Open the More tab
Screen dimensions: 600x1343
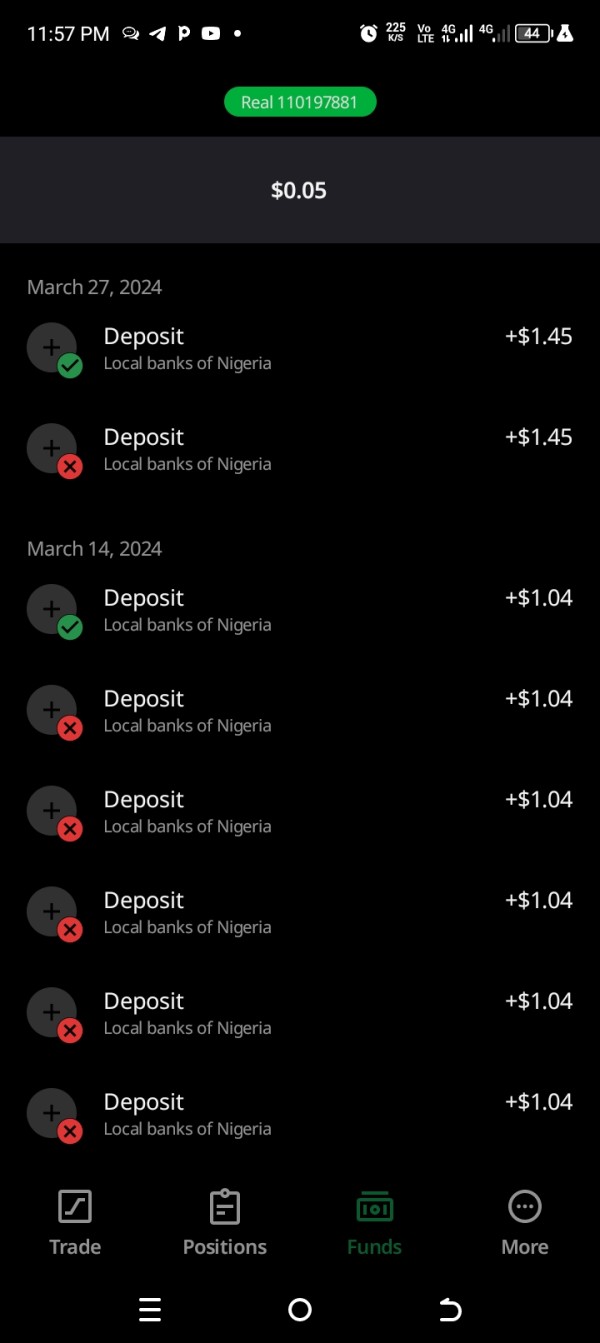525,1223
